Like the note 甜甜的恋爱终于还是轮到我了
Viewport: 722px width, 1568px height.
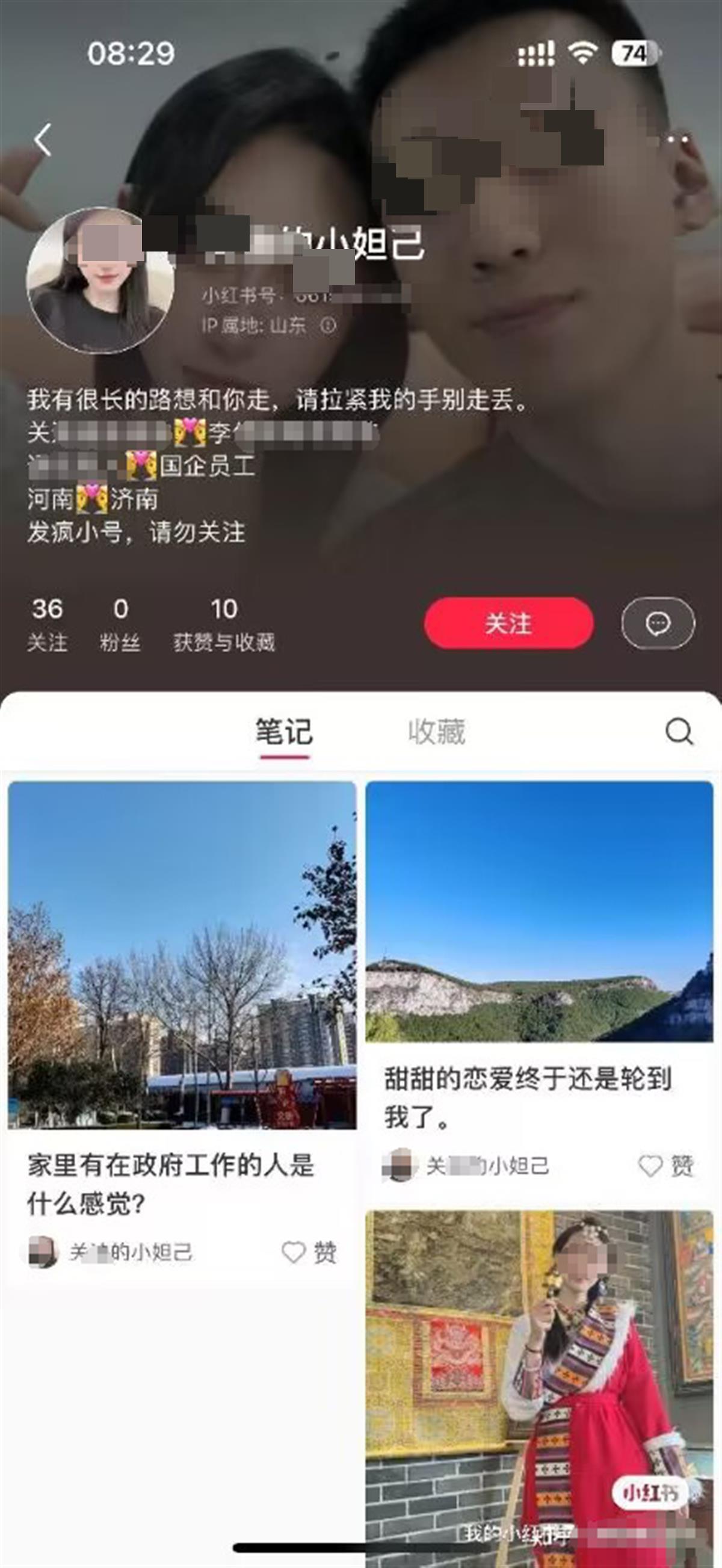tap(650, 1165)
